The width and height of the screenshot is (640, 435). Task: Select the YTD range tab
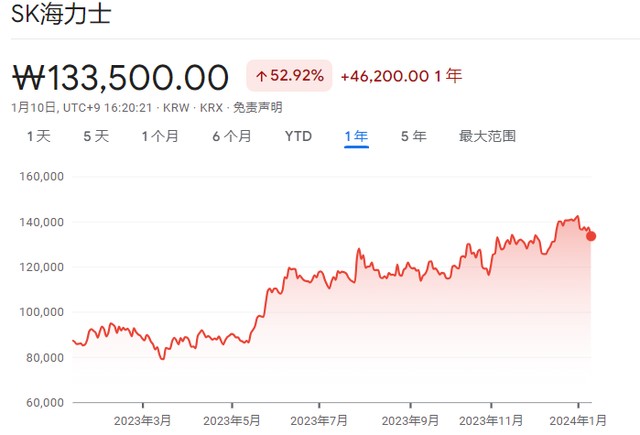(298, 136)
